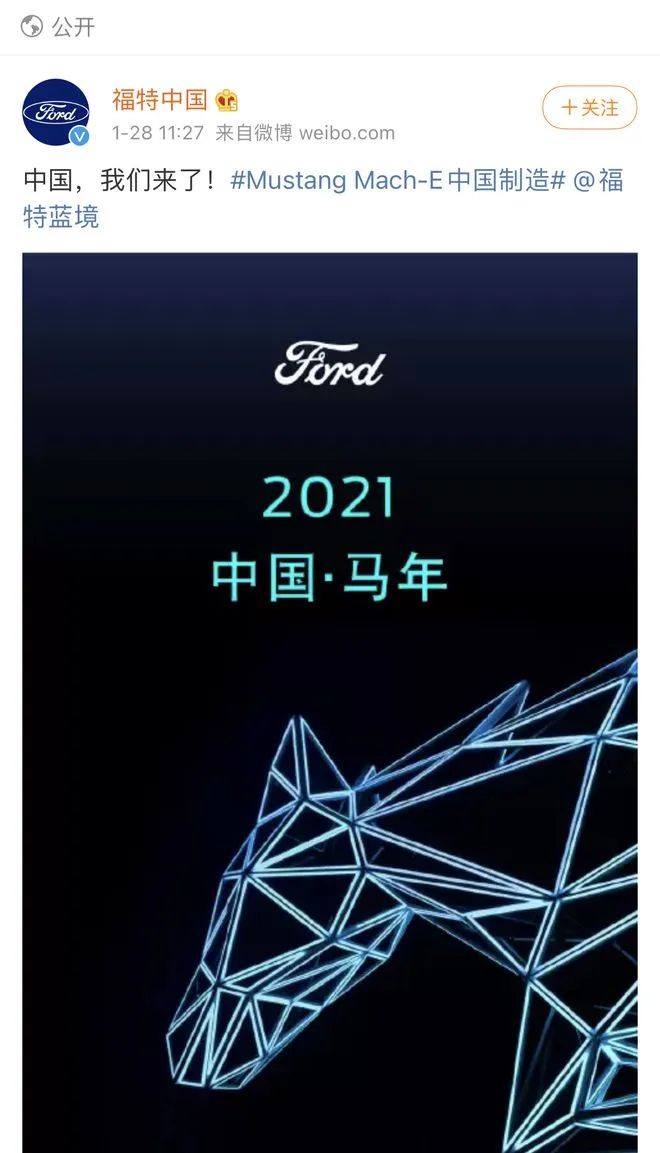Screen dimensions: 660x1153
Task: View the 2021 中国·马年 post image
Action: click(330, 700)
